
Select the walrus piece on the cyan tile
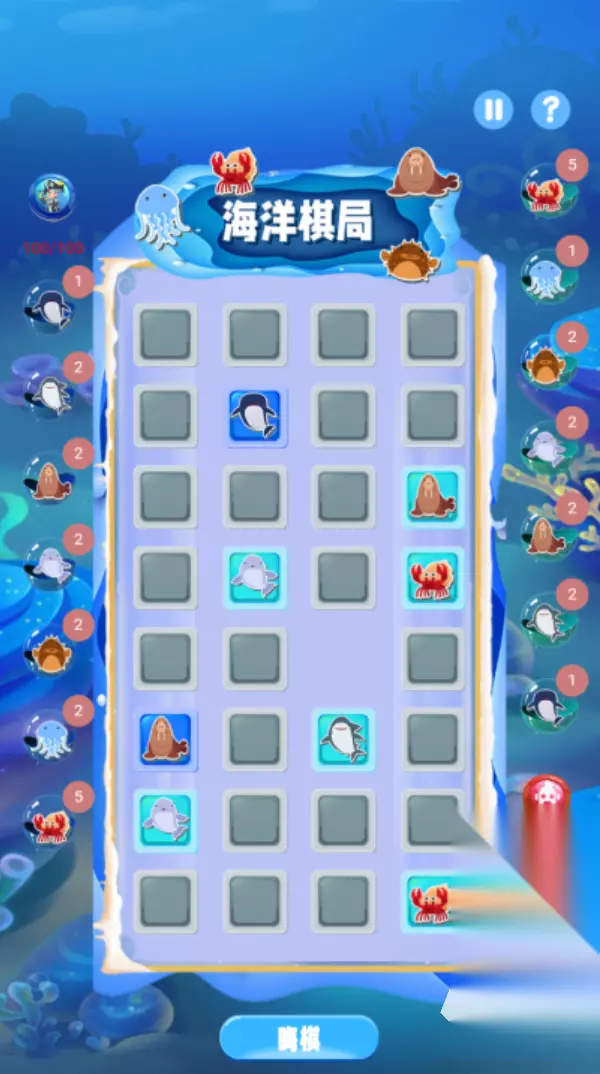433,497
